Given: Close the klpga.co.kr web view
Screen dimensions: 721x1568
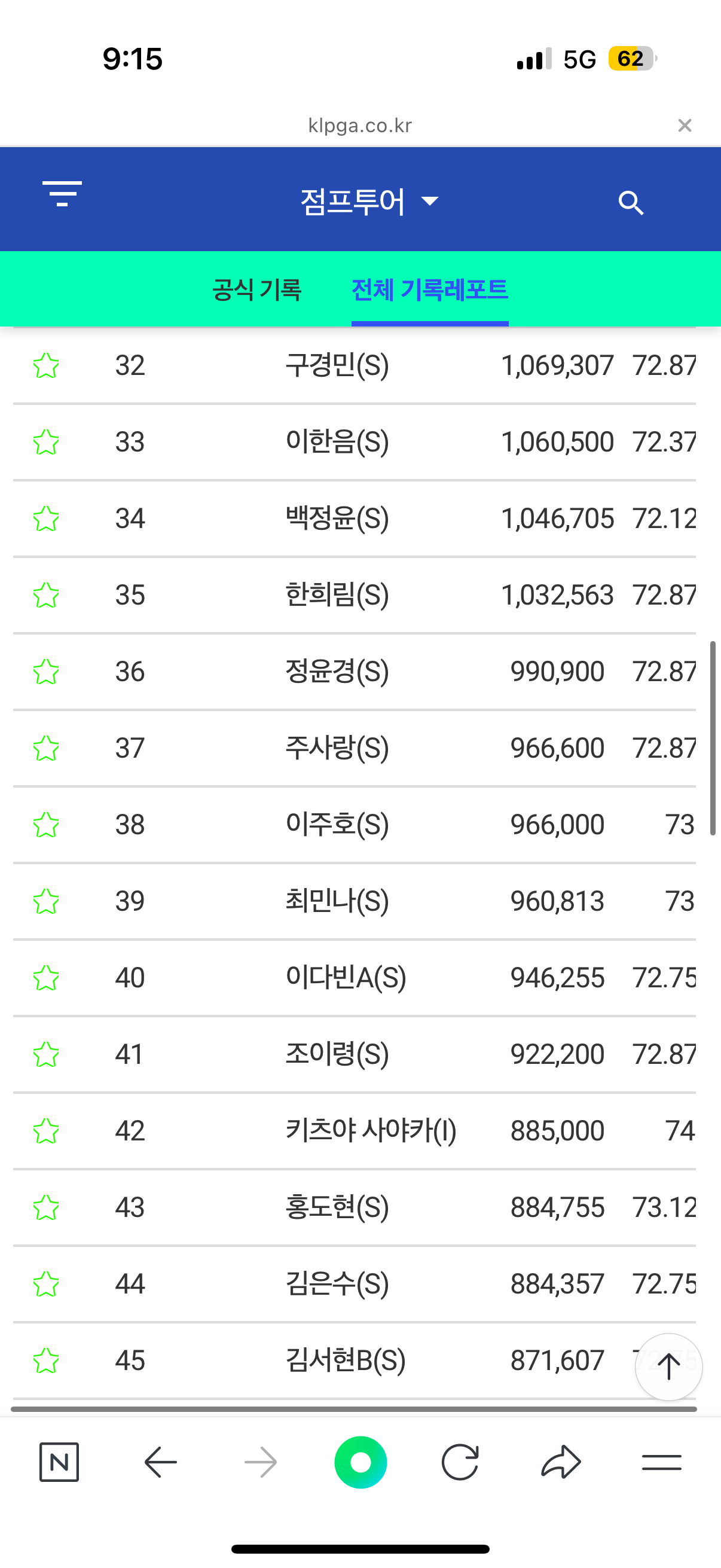Looking at the screenshot, I should (685, 126).
